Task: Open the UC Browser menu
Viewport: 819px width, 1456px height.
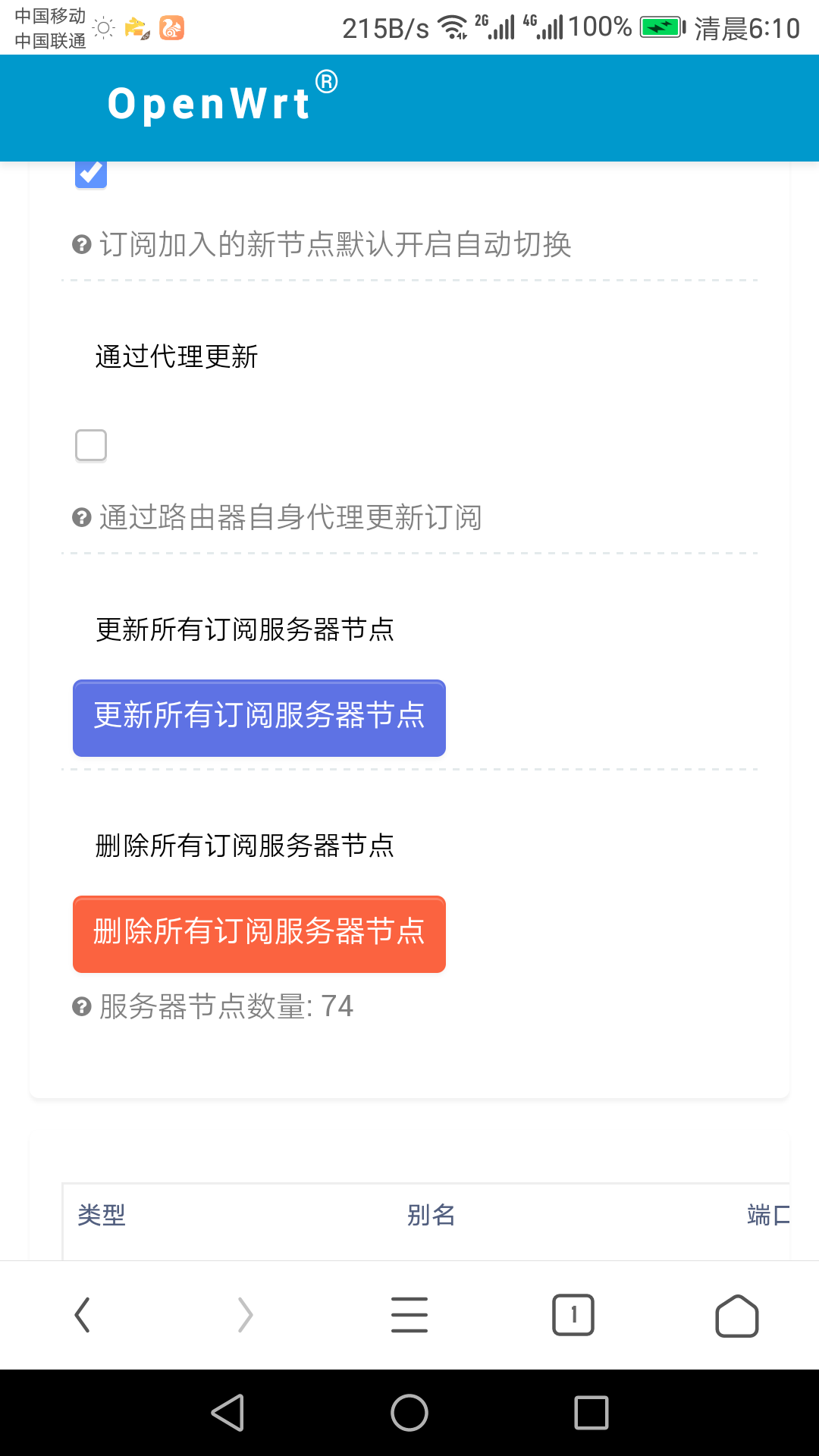Action: (409, 1316)
